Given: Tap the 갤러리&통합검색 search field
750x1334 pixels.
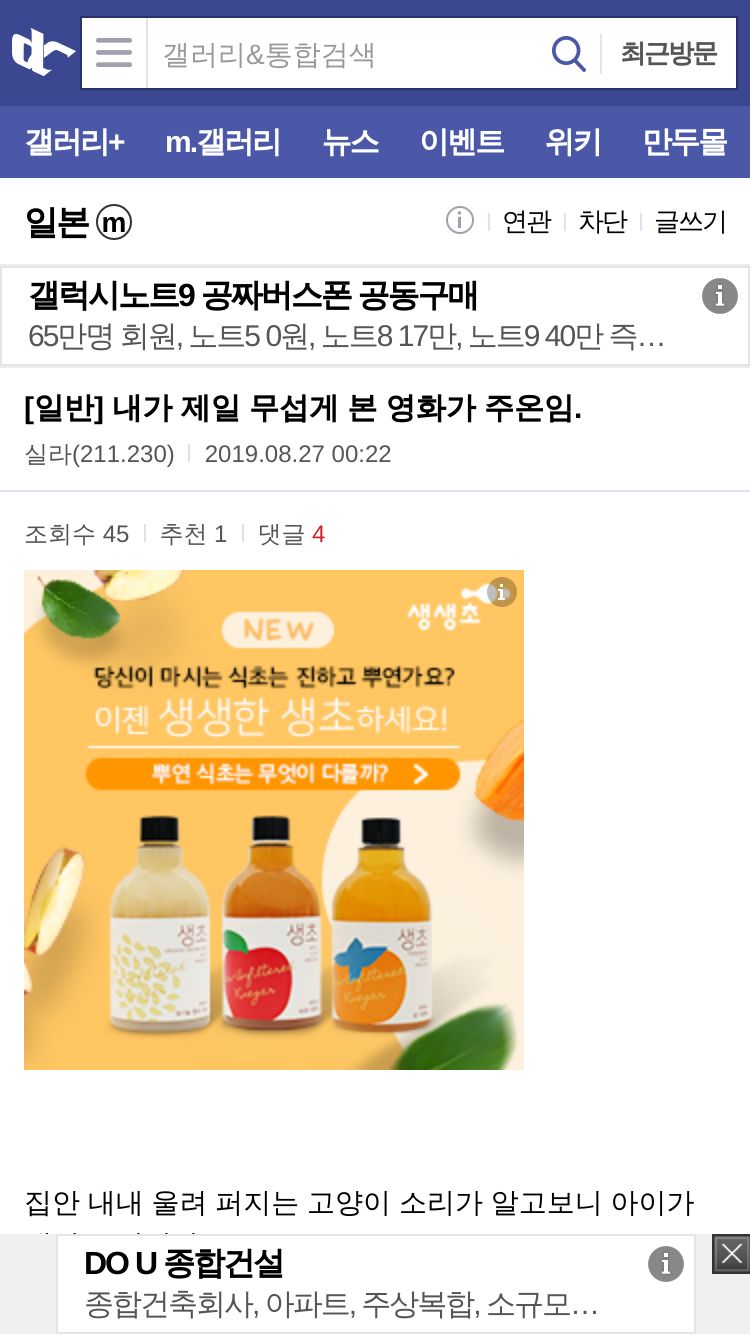Looking at the screenshot, I should [345, 54].
